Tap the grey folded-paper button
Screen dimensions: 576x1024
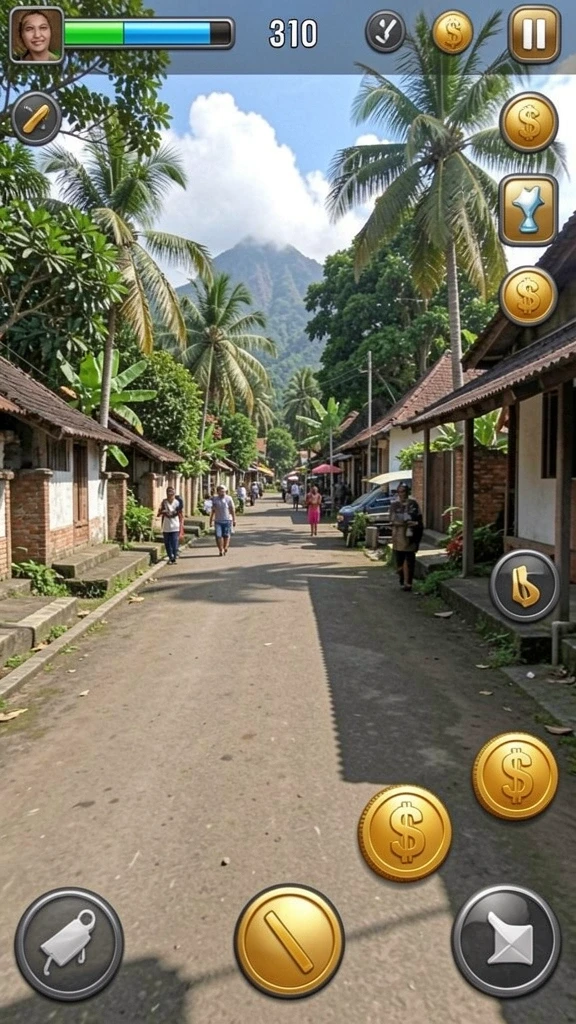coord(506,941)
